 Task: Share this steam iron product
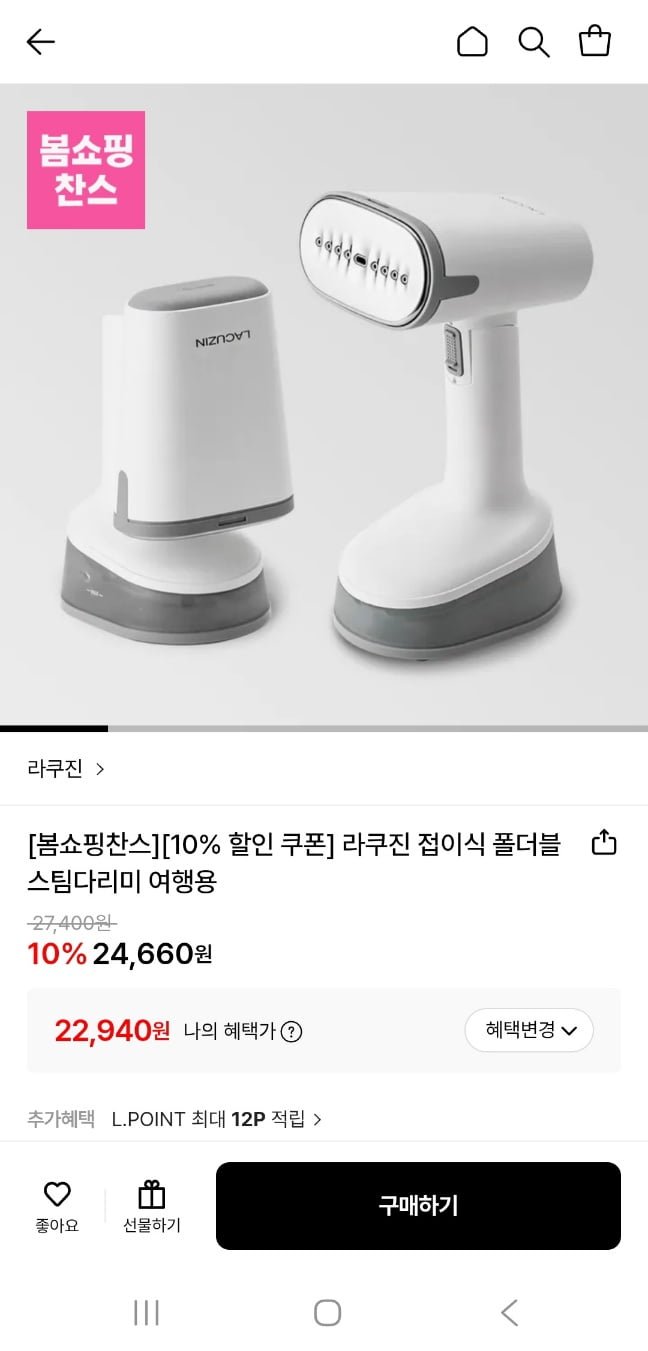[604, 843]
